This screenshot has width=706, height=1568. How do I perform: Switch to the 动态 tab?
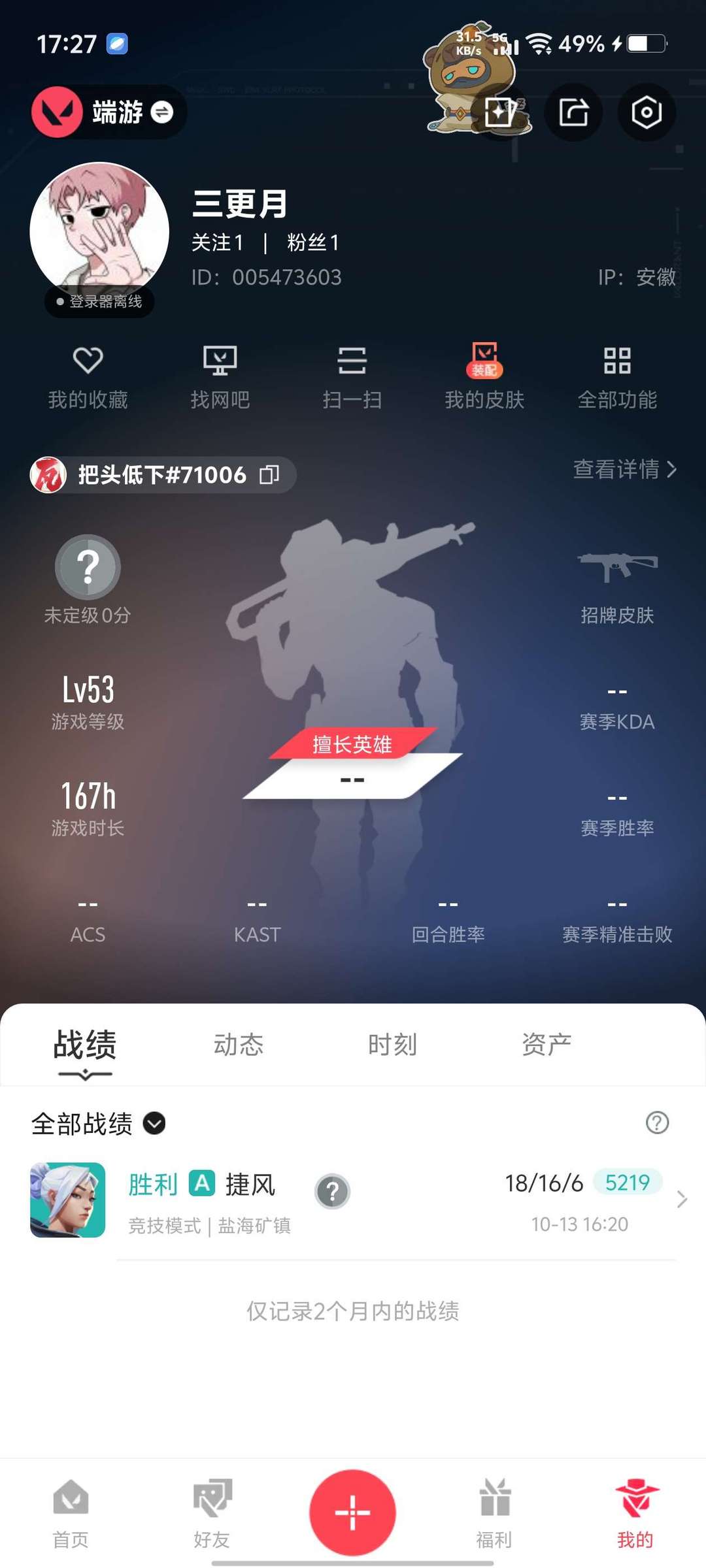(x=239, y=1044)
